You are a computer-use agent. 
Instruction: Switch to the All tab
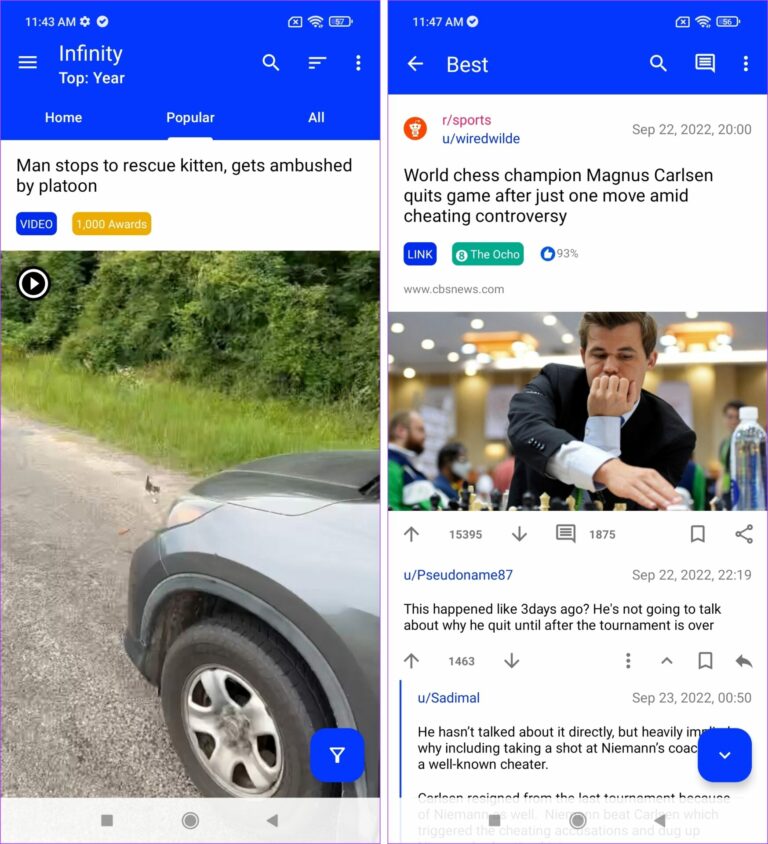tap(315, 117)
